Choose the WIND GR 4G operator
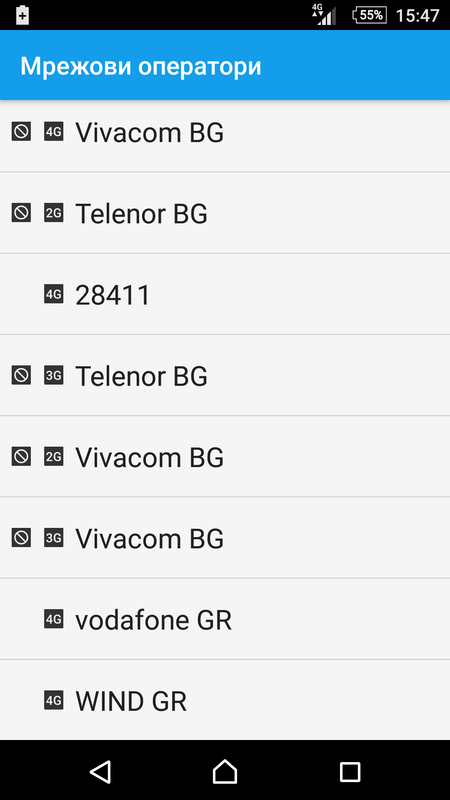Screen dimensions: 450x800 225,700
